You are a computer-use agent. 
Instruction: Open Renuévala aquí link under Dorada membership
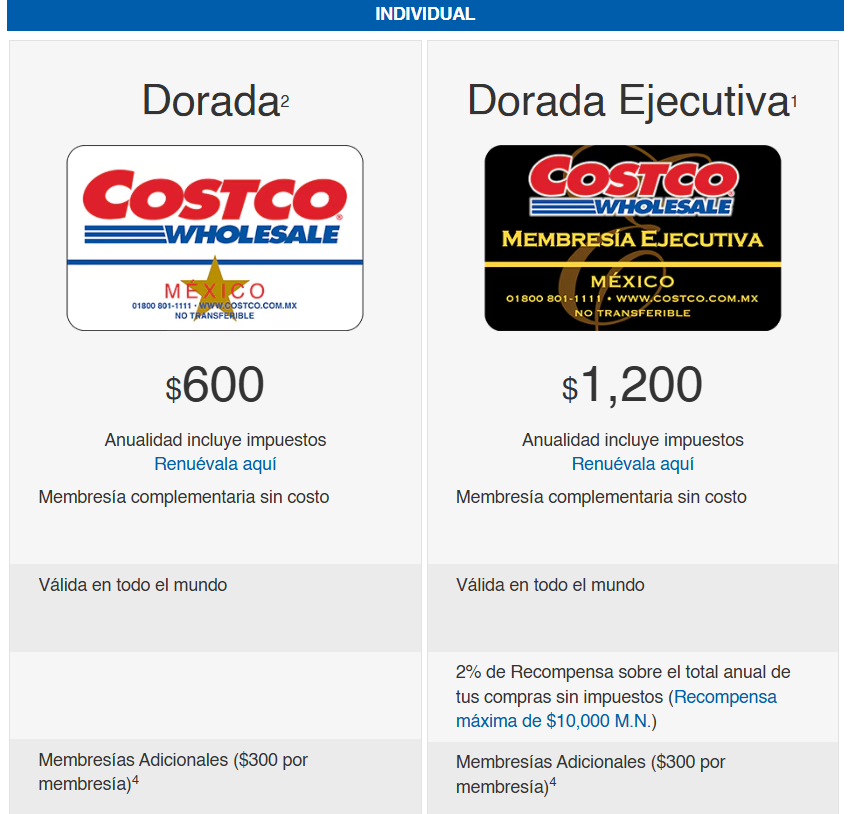tap(215, 464)
